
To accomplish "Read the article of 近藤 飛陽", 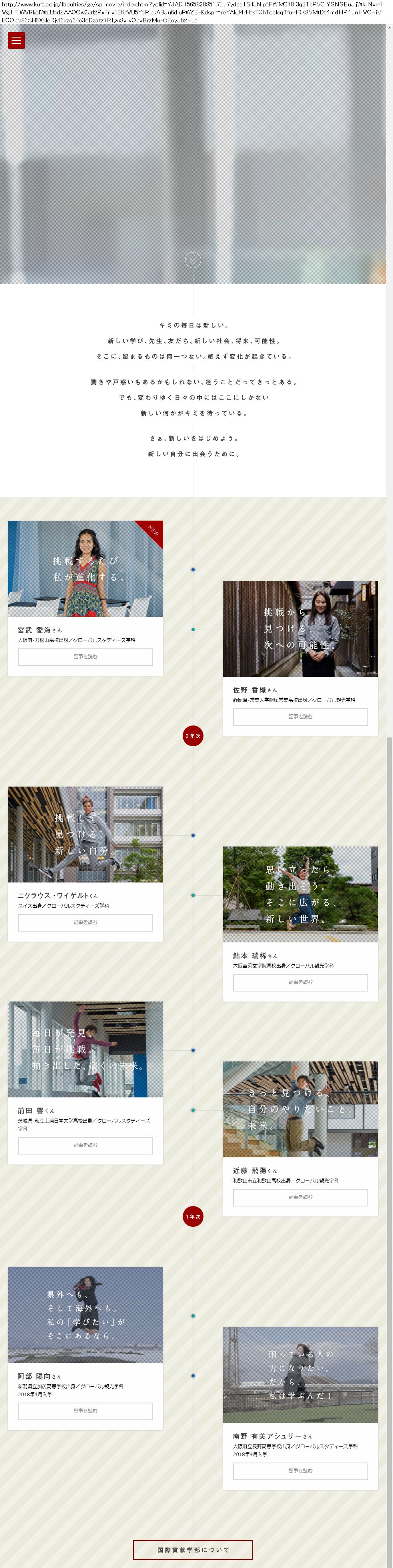I will pyautogui.click(x=300, y=1197).
